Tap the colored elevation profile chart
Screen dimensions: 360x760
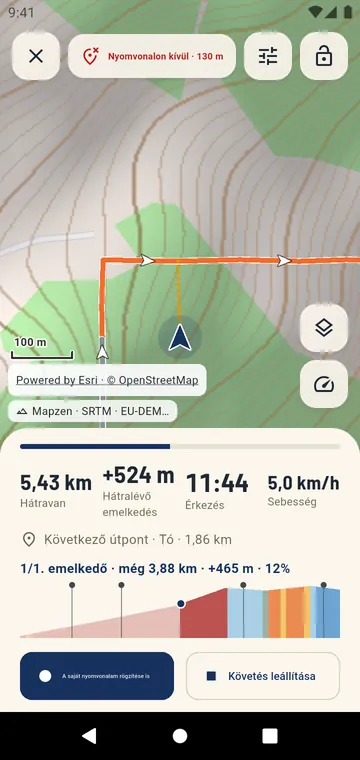pos(180,610)
